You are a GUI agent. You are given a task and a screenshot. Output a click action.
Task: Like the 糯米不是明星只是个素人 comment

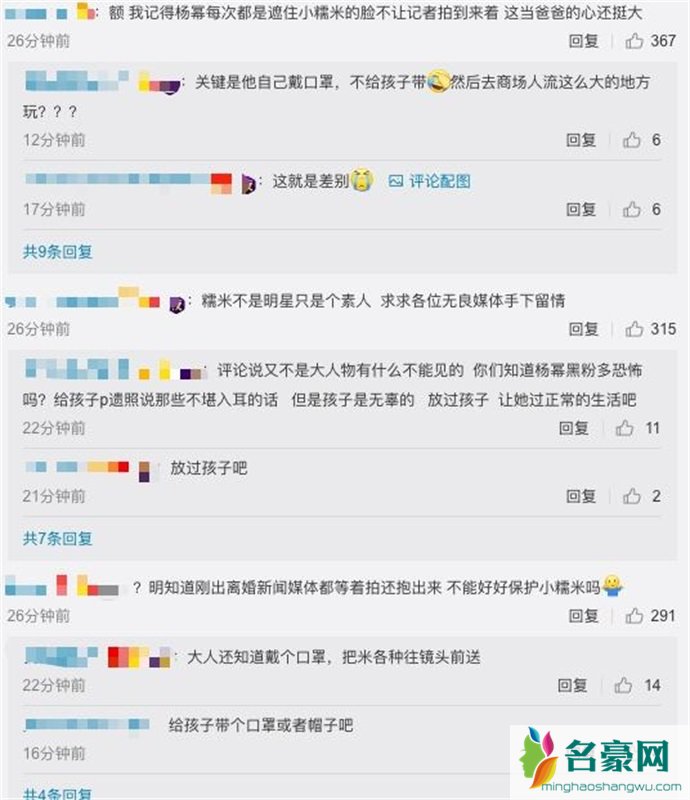[x=634, y=329]
